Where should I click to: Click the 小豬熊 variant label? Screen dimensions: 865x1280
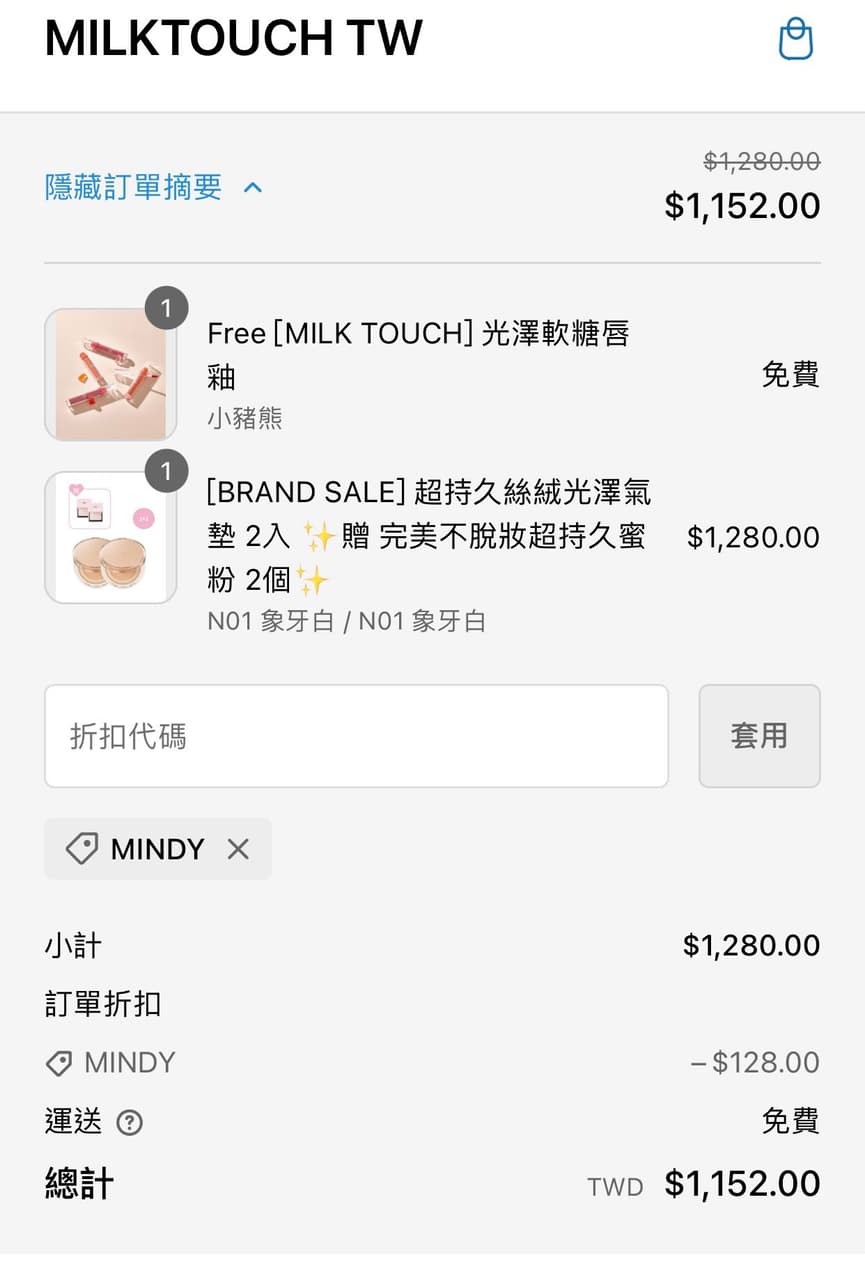point(246,418)
